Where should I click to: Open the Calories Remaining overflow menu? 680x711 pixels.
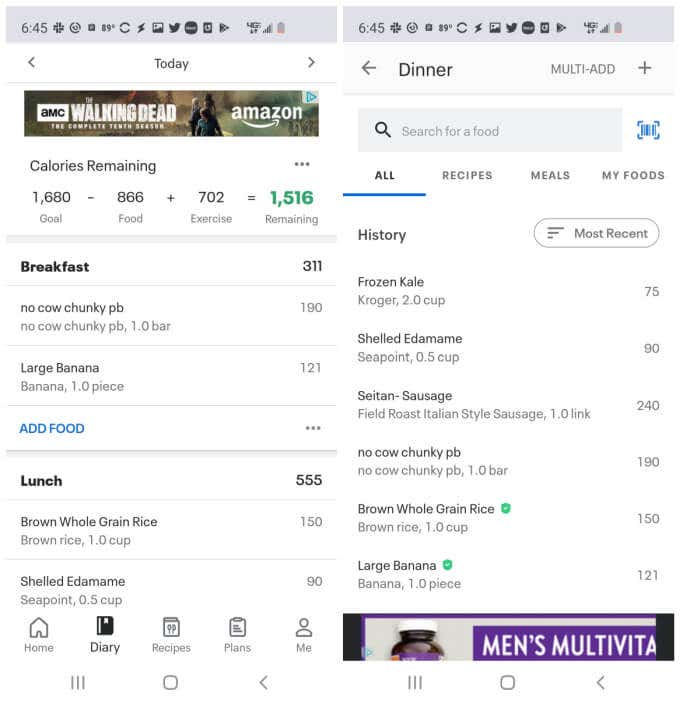(302, 164)
